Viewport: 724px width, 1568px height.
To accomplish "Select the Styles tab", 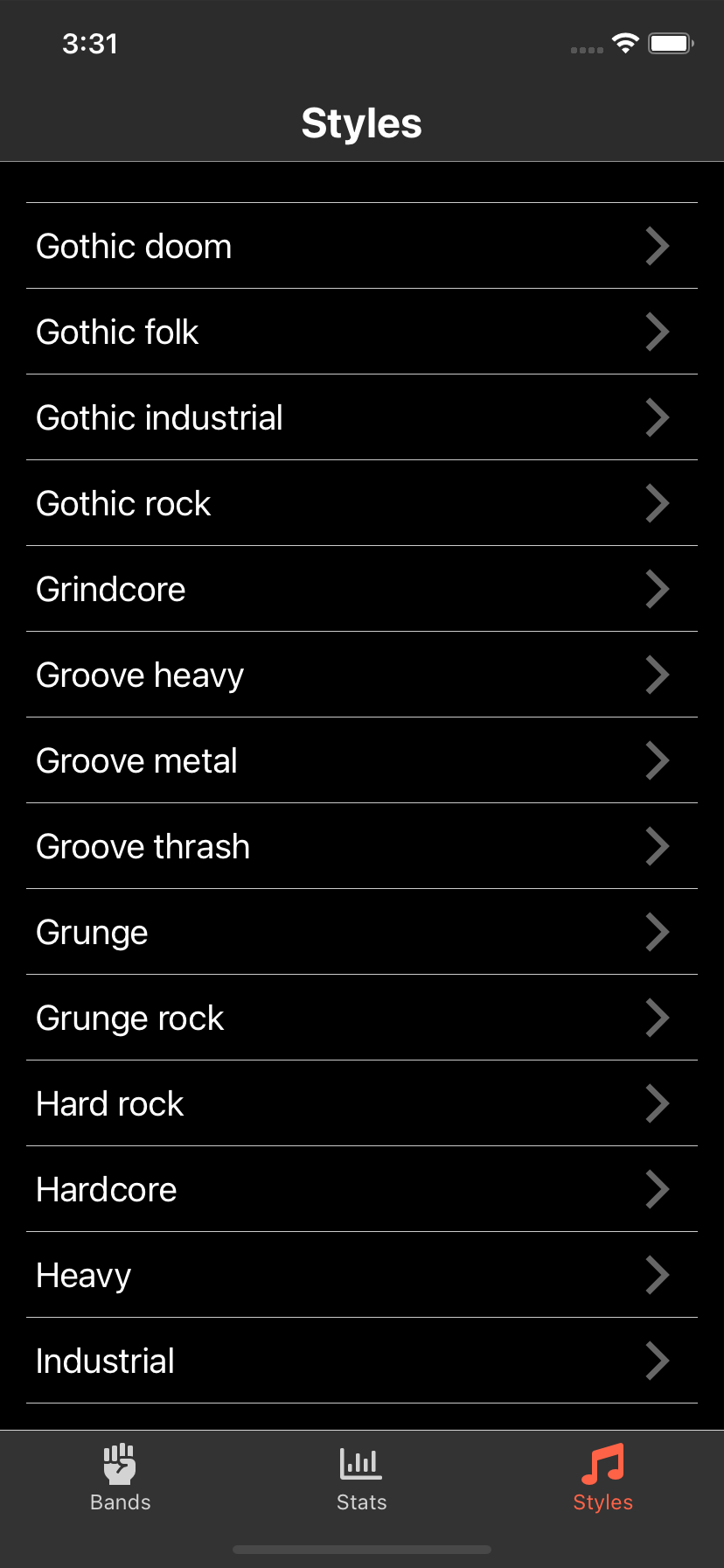I will (602, 1478).
